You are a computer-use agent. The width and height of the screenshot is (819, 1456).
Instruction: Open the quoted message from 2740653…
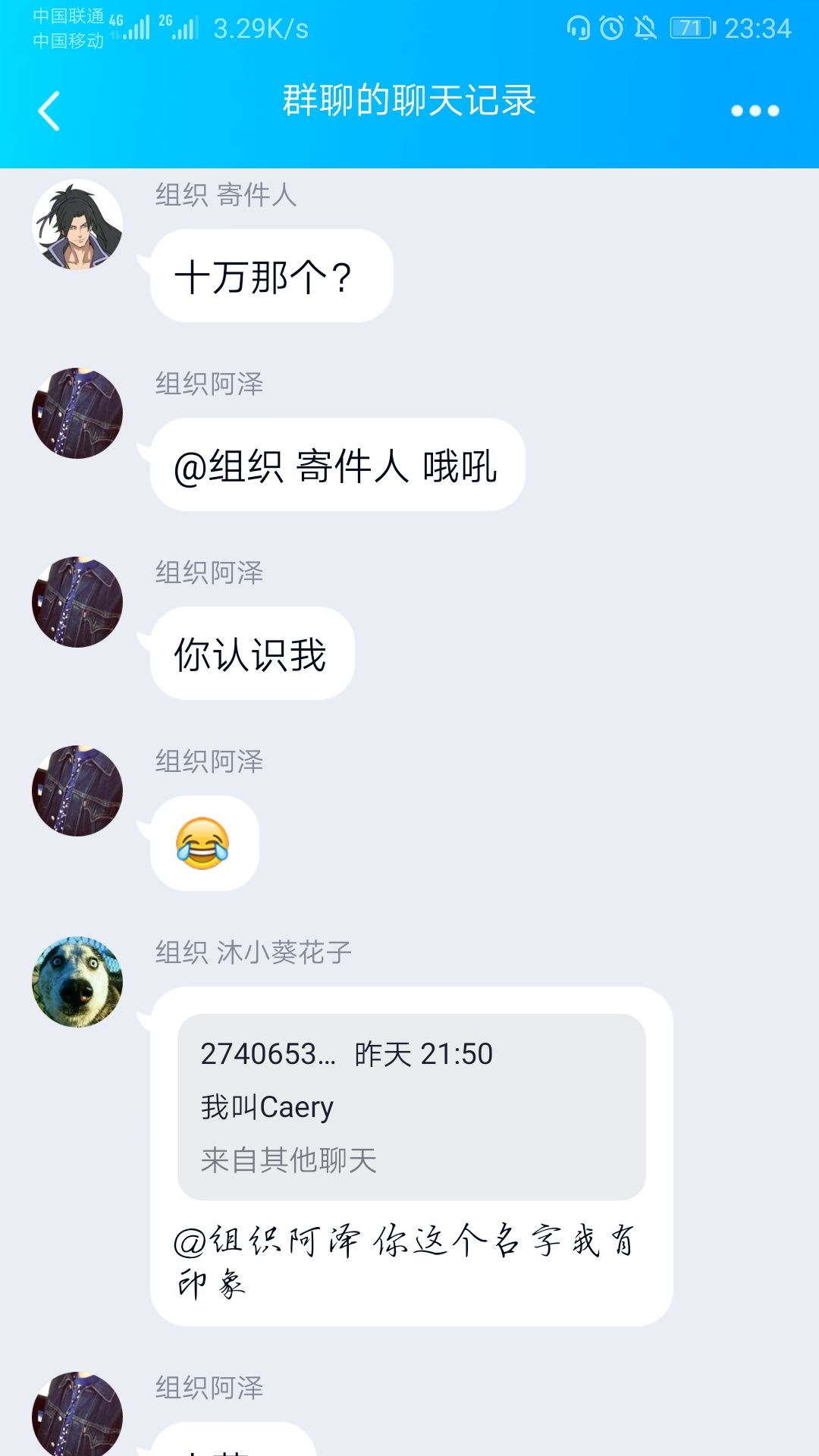(411, 1106)
